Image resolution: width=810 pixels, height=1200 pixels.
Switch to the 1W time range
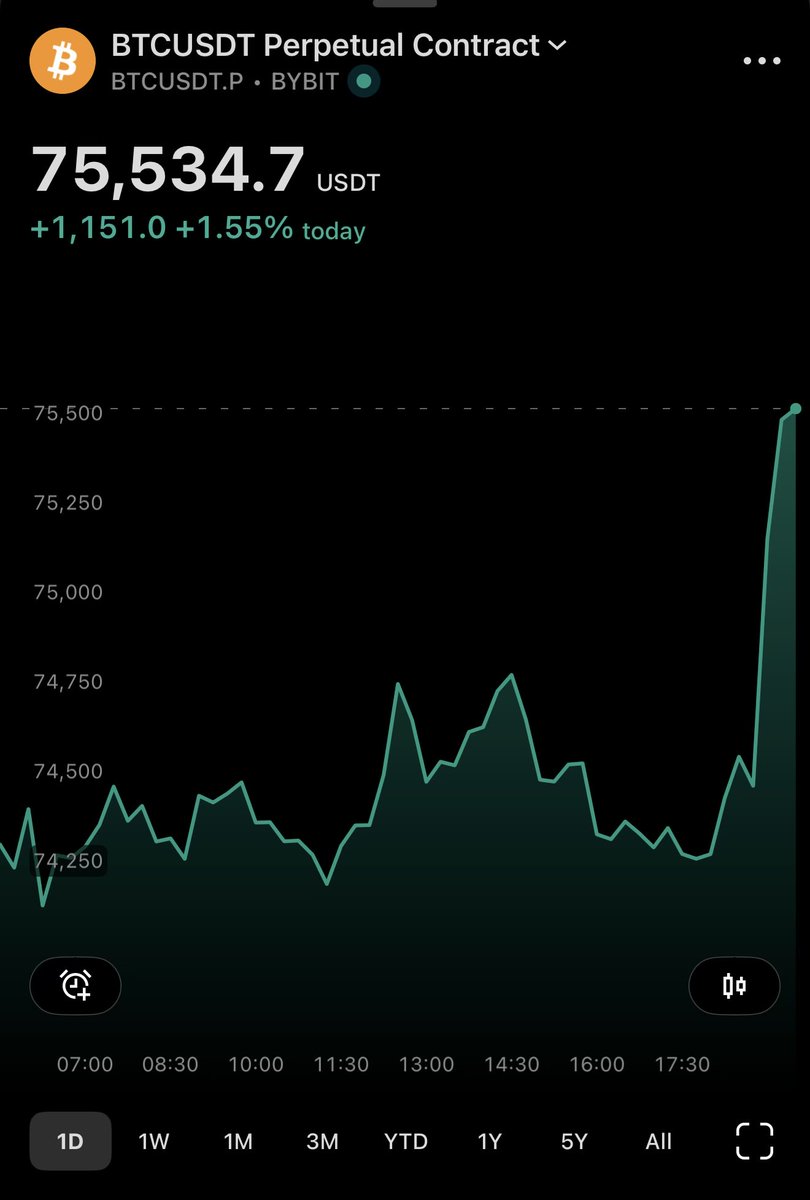point(153,1141)
